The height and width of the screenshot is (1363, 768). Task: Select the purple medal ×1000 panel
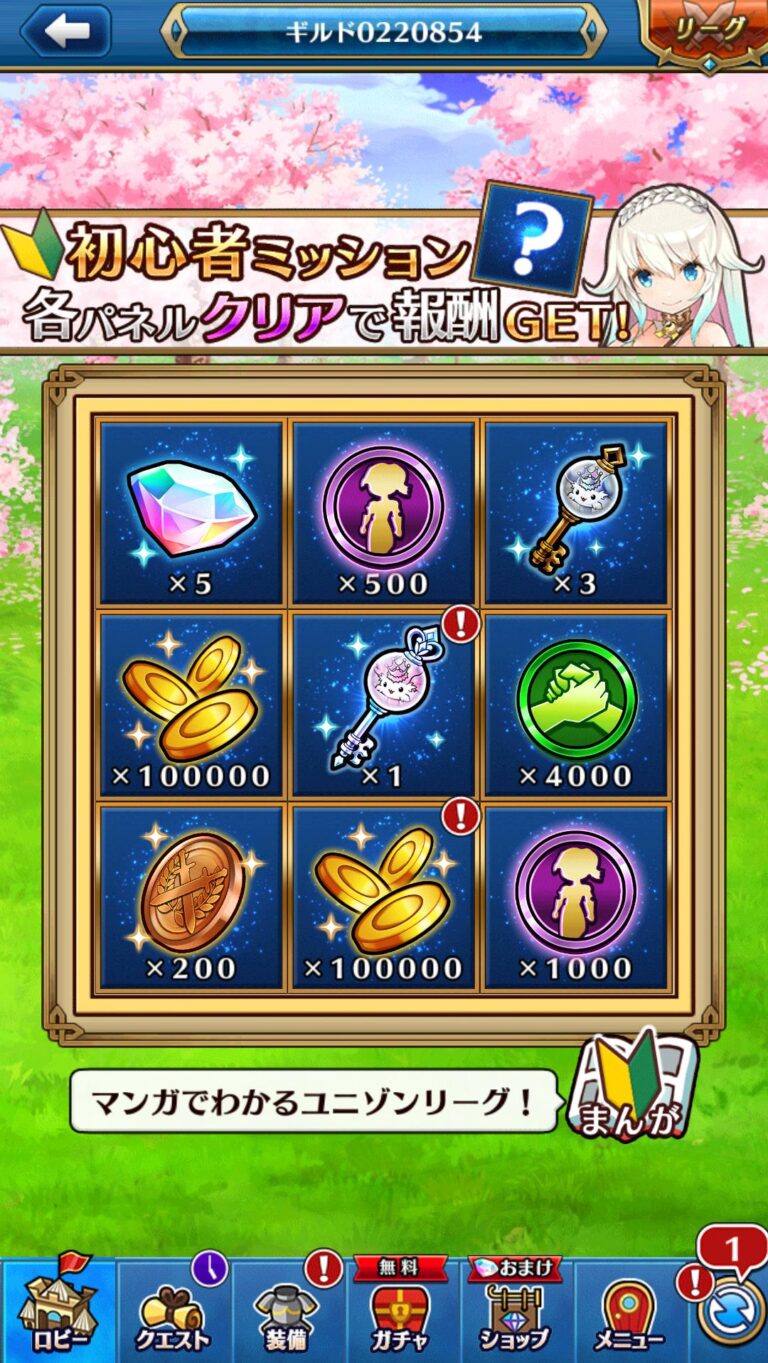click(x=577, y=898)
